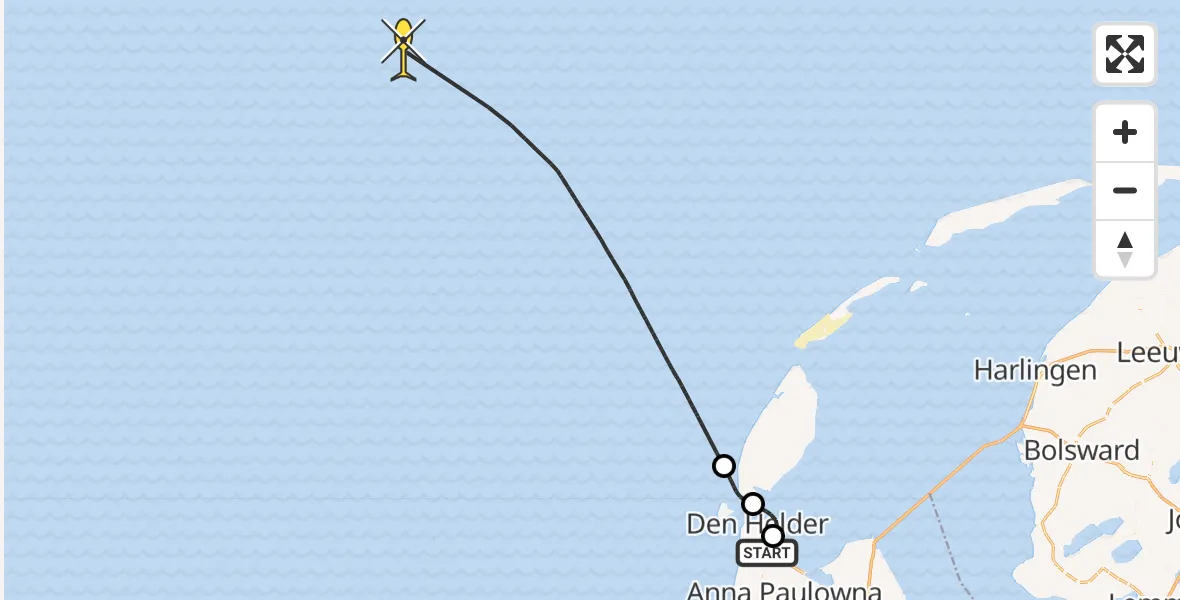Zoom out of the map
The image size is (1180, 600).
1125,190
